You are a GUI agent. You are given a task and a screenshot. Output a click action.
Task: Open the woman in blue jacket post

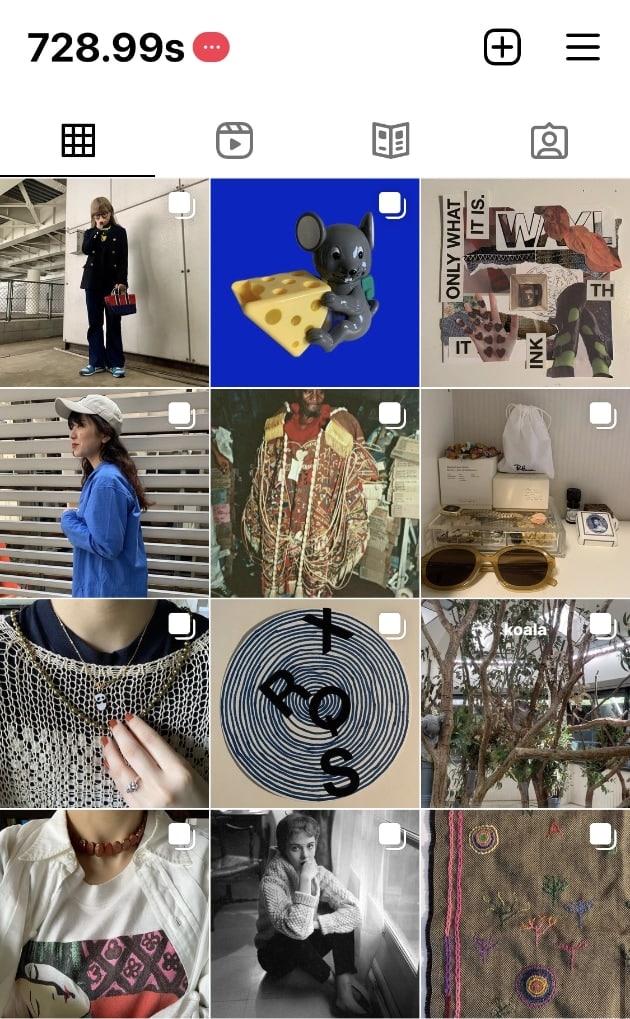click(x=104, y=493)
